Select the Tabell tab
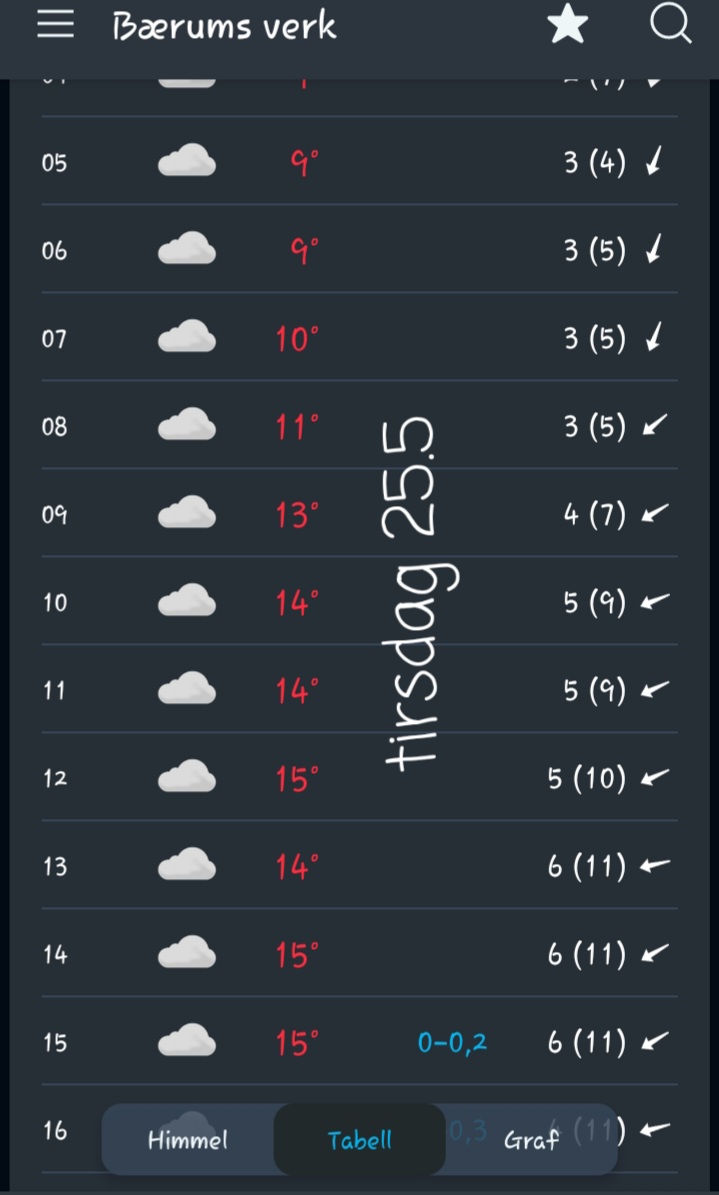 click(360, 1140)
